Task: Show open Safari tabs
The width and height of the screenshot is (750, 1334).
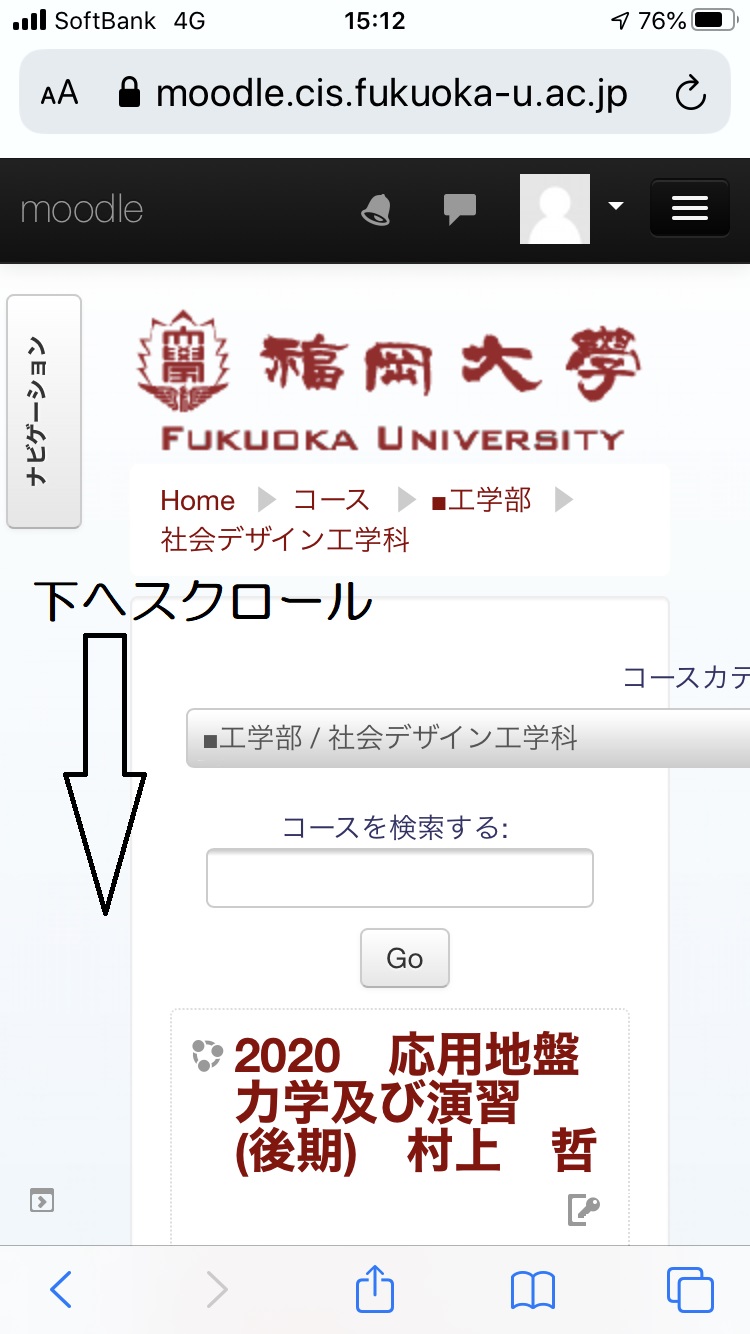Action: click(x=689, y=1289)
